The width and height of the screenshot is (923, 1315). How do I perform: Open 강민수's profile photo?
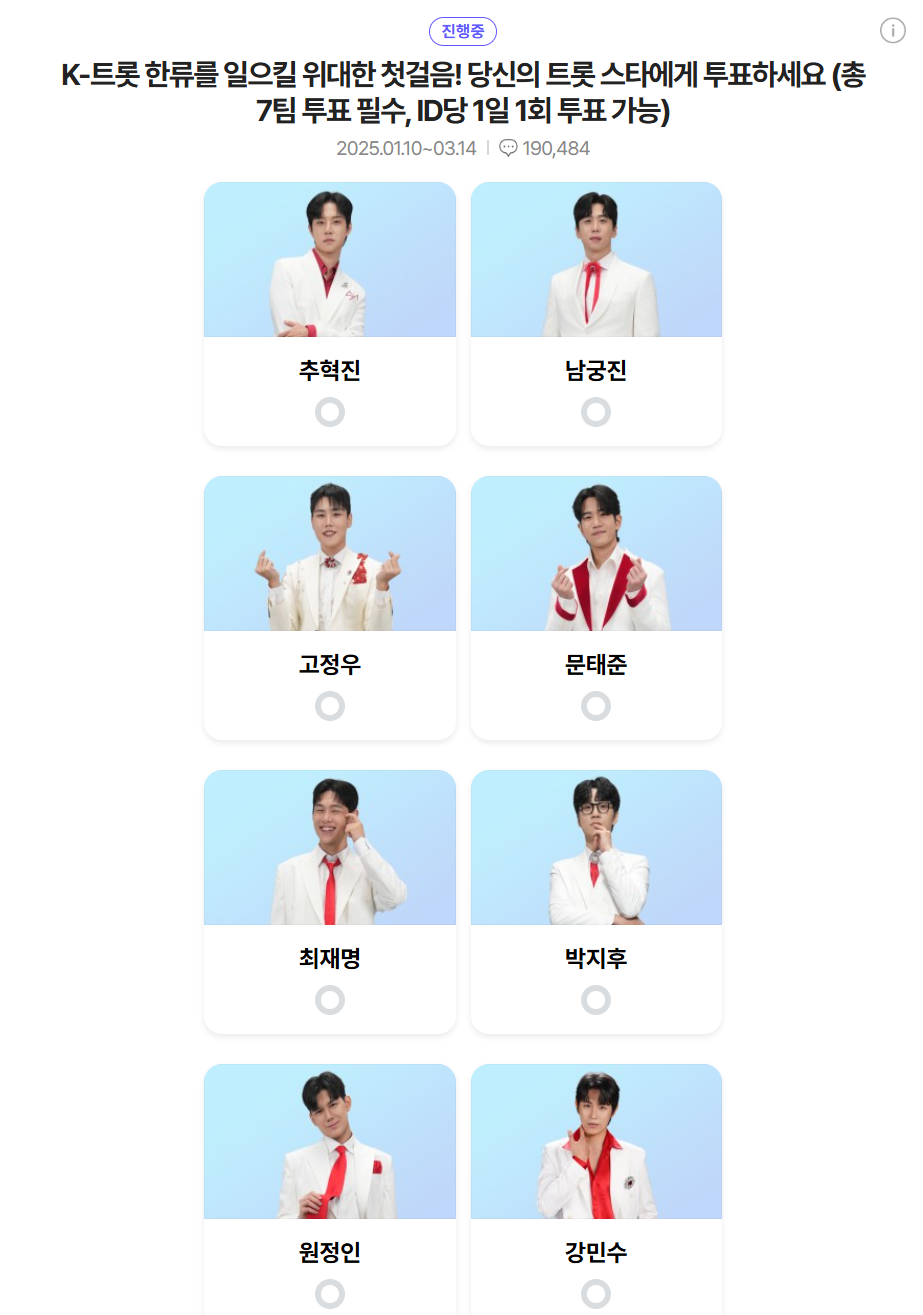tap(596, 1141)
